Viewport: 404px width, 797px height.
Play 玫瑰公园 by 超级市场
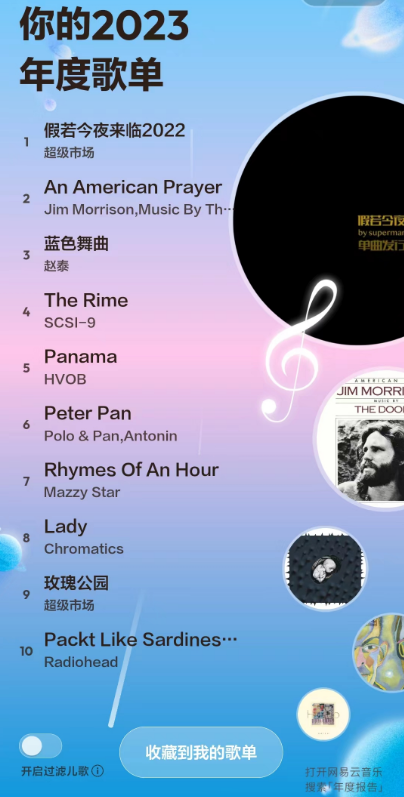pos(125,593)
